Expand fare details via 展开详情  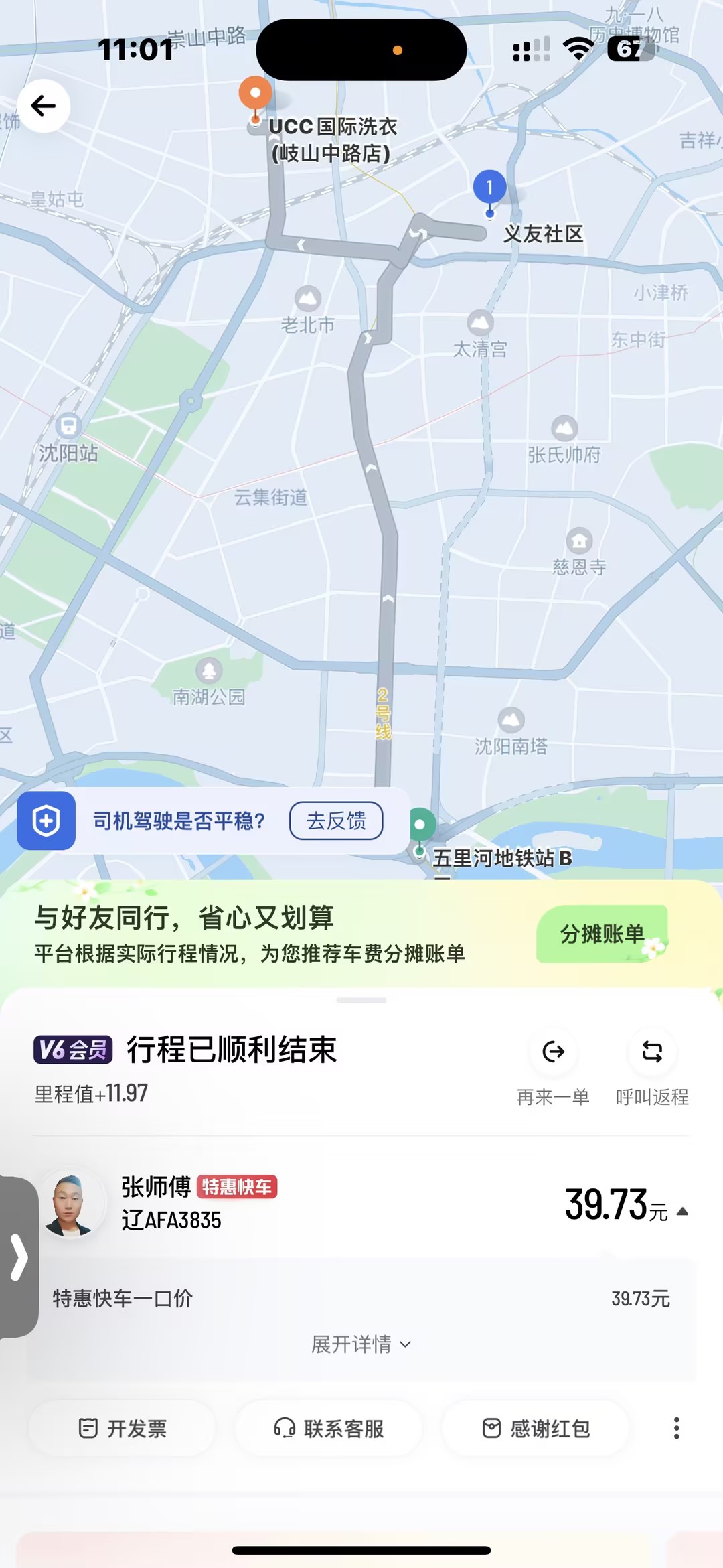tap(361, 1344)
